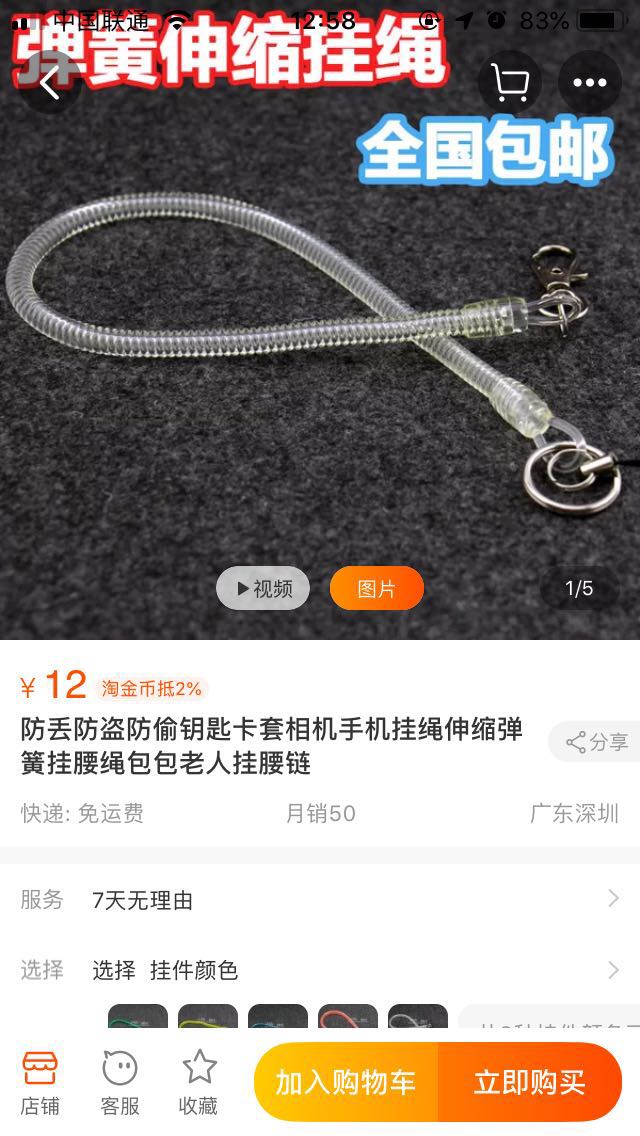Tap 立即购买 to buy now
The width and height of the screenshot is (640, 1136).
click(530, 1083)
